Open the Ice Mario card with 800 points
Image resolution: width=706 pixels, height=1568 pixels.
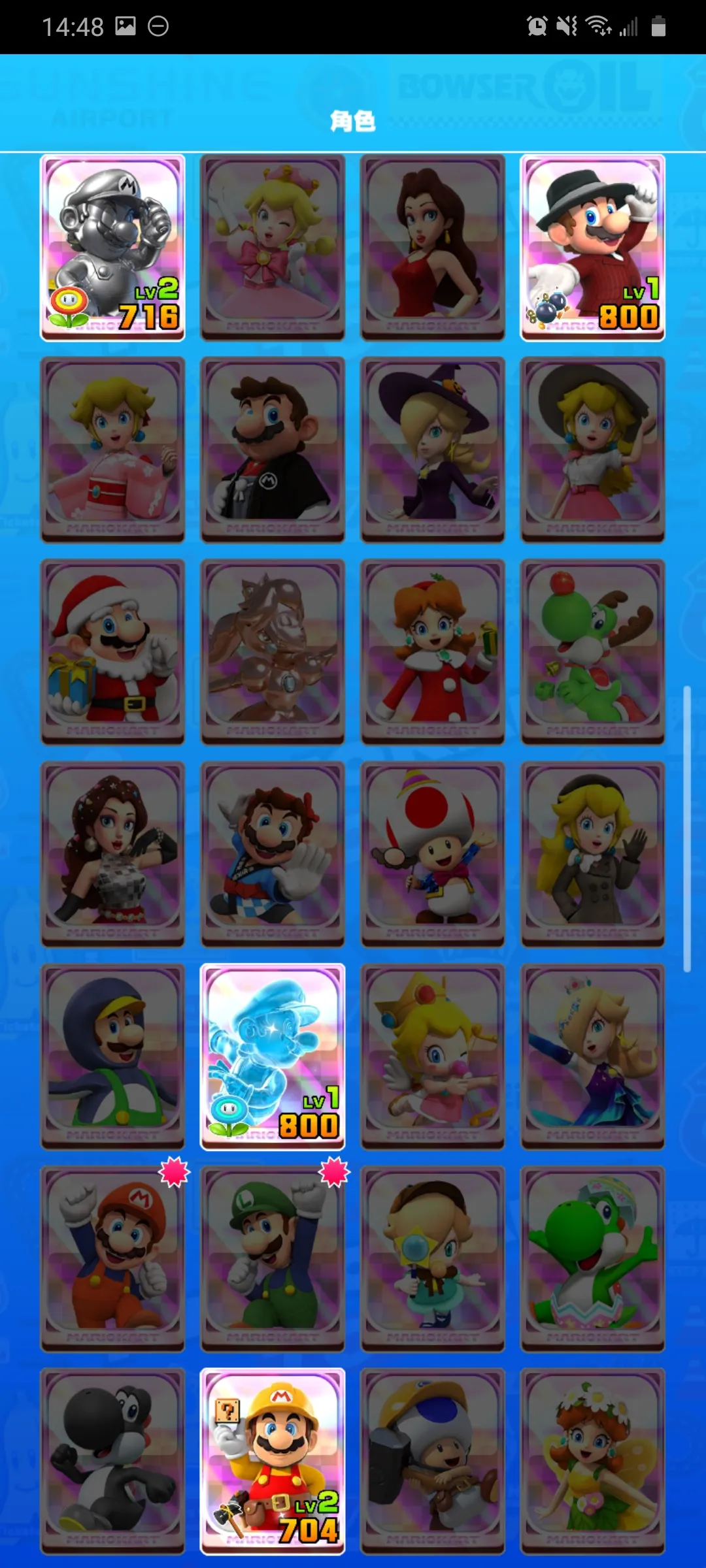point(272,1056)
